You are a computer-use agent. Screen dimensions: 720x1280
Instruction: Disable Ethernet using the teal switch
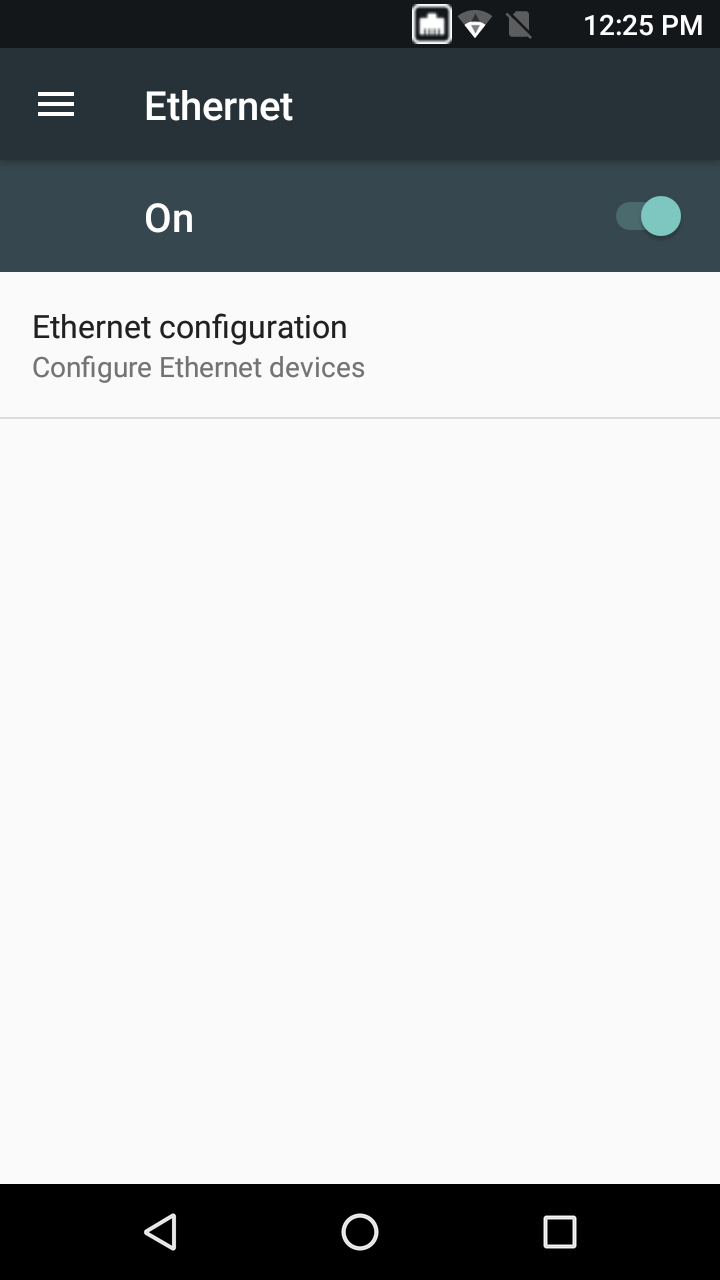645,216
